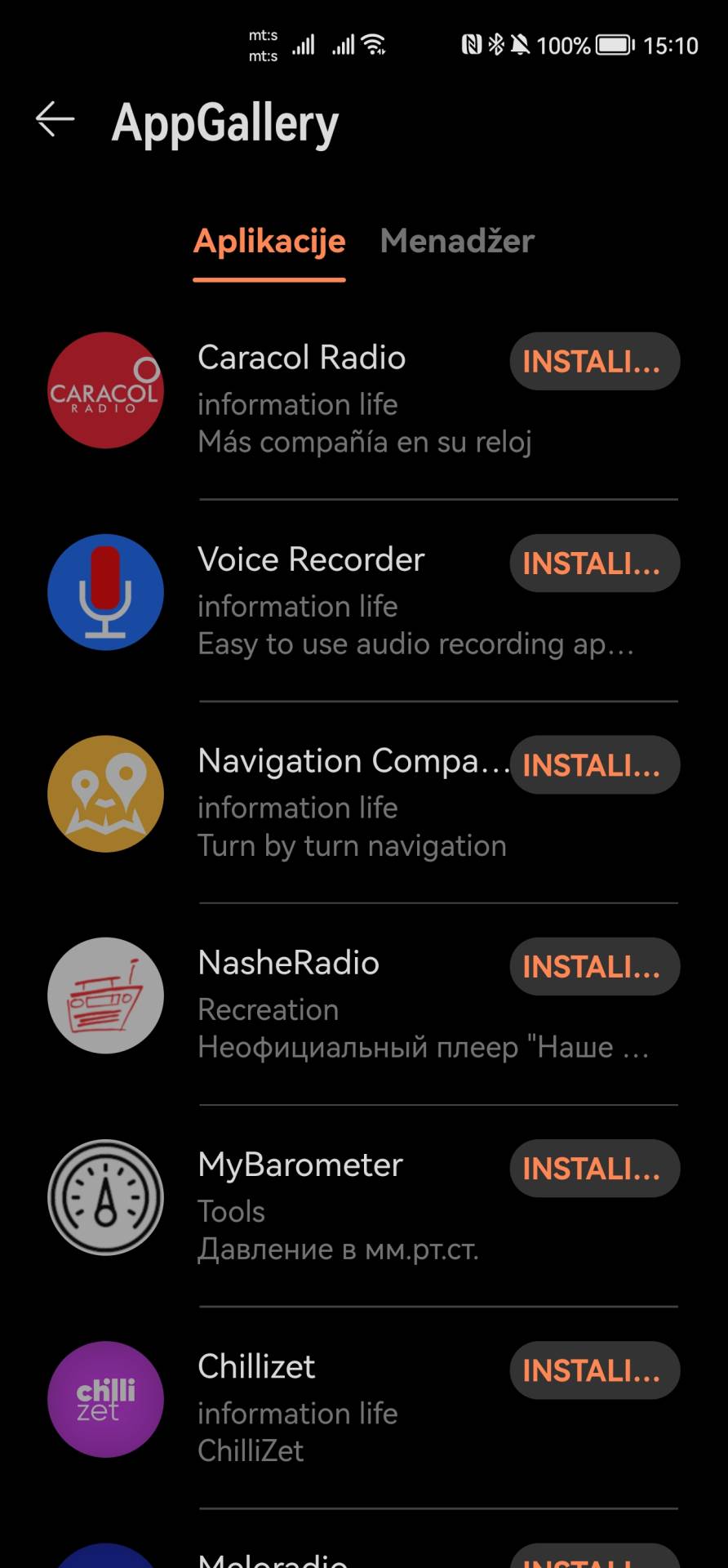This screenshot has height=1568, width=728.
Task: Install the Caracol Radio app
Action: point(594,361)
